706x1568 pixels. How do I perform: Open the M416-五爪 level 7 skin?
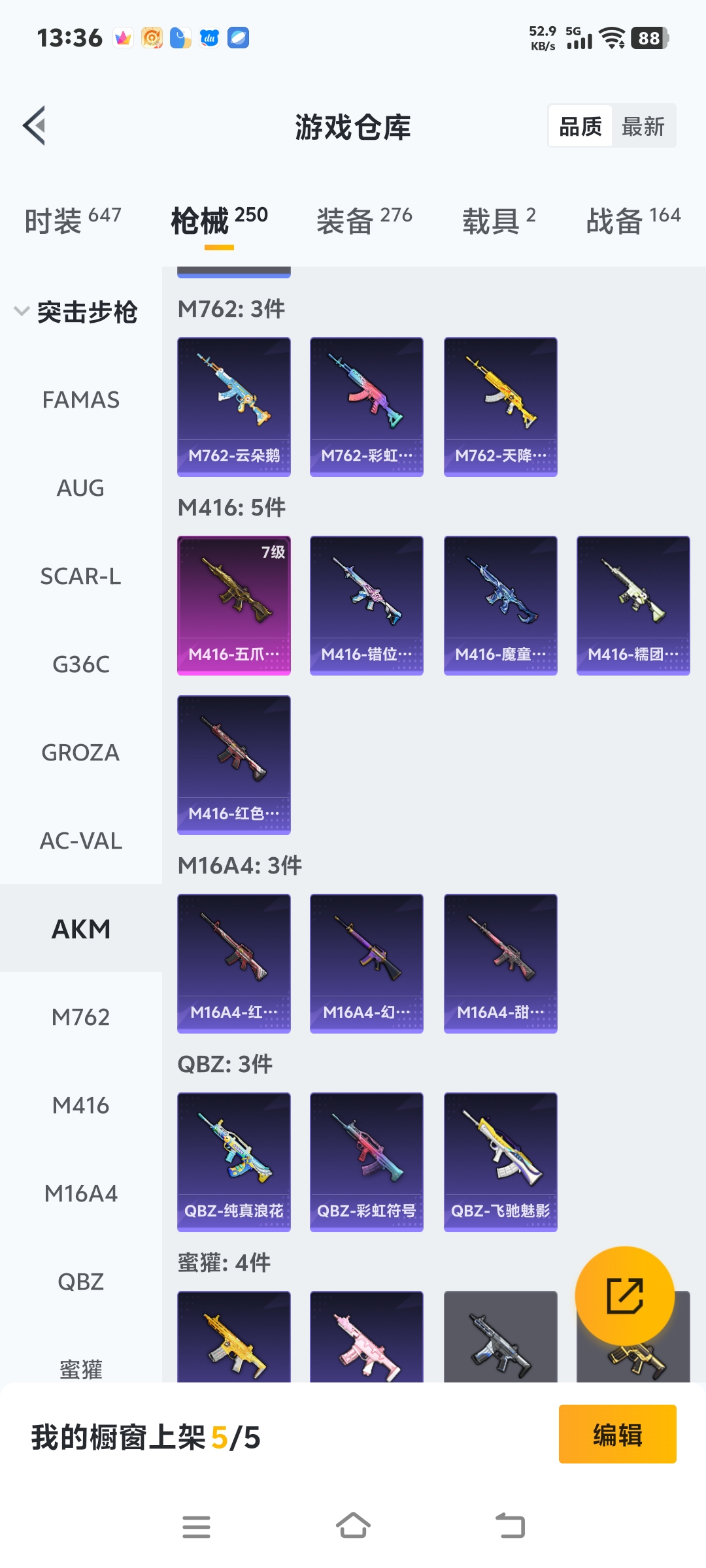click(234, 605)
